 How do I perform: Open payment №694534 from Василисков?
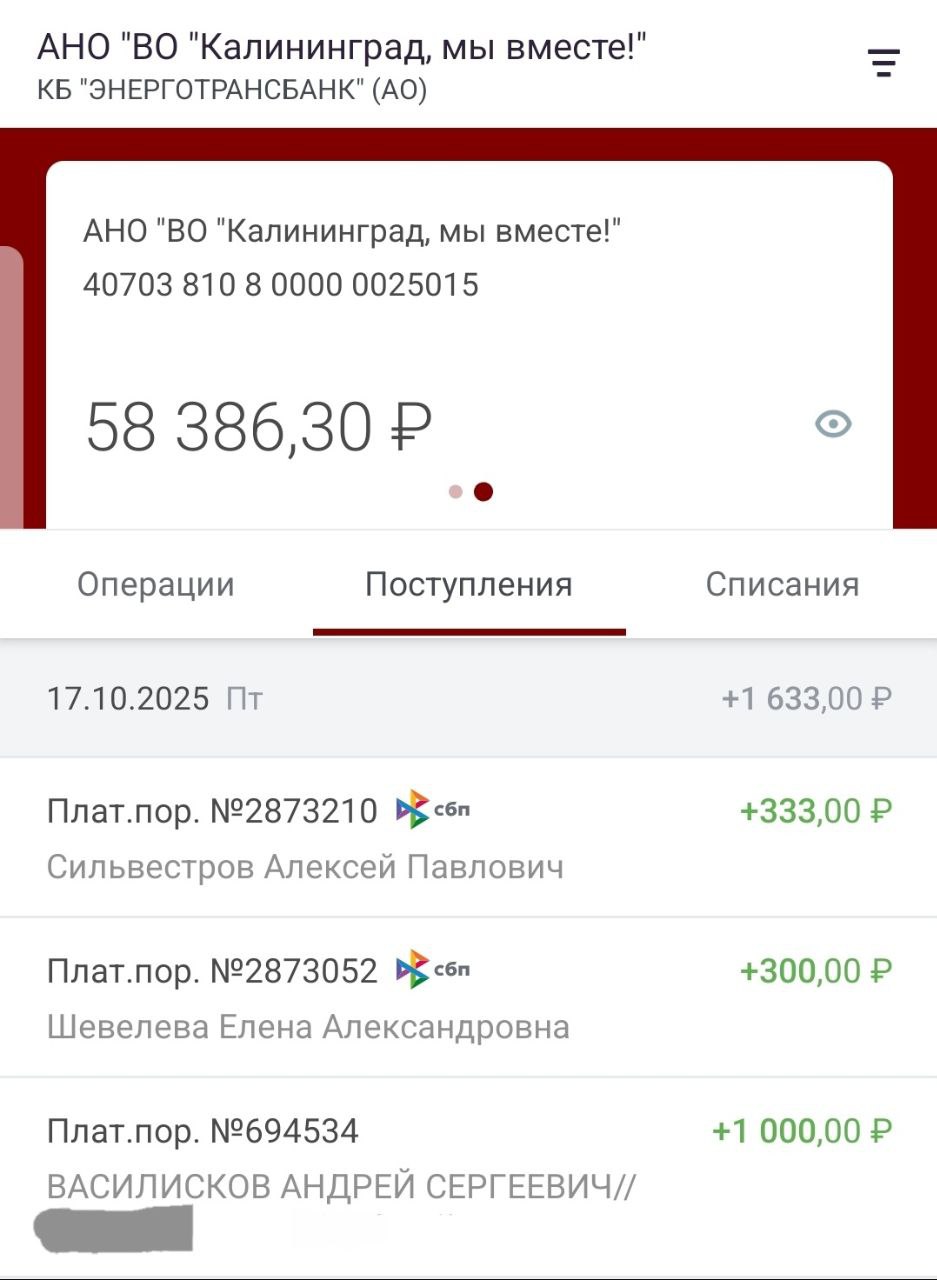tap(468, 1158)
